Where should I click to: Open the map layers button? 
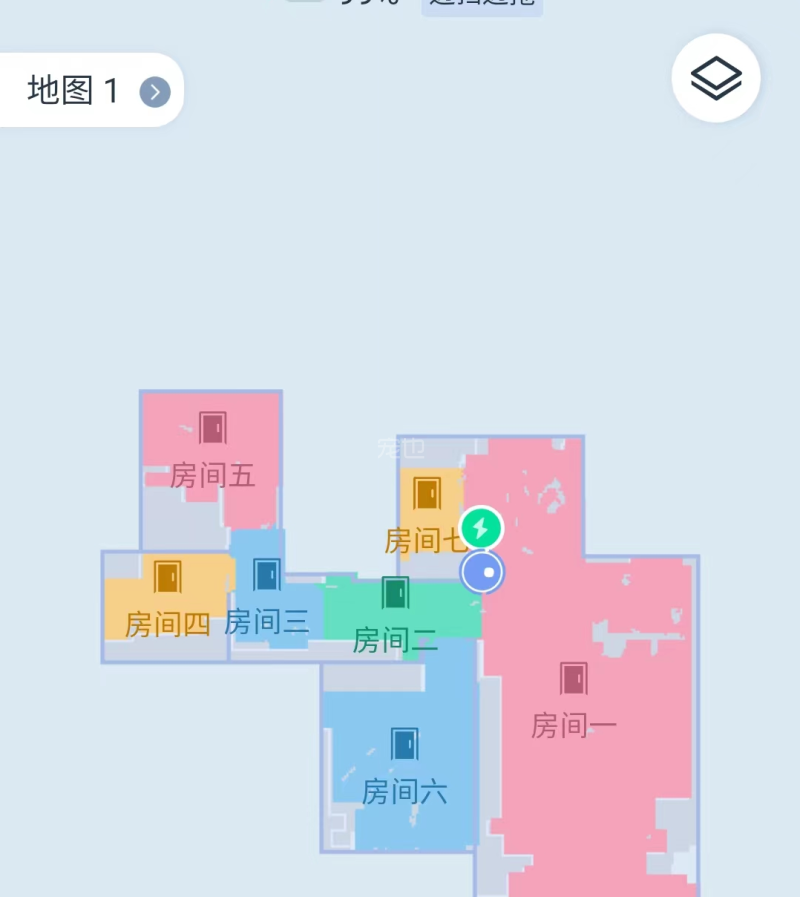(x=716, y=78)
